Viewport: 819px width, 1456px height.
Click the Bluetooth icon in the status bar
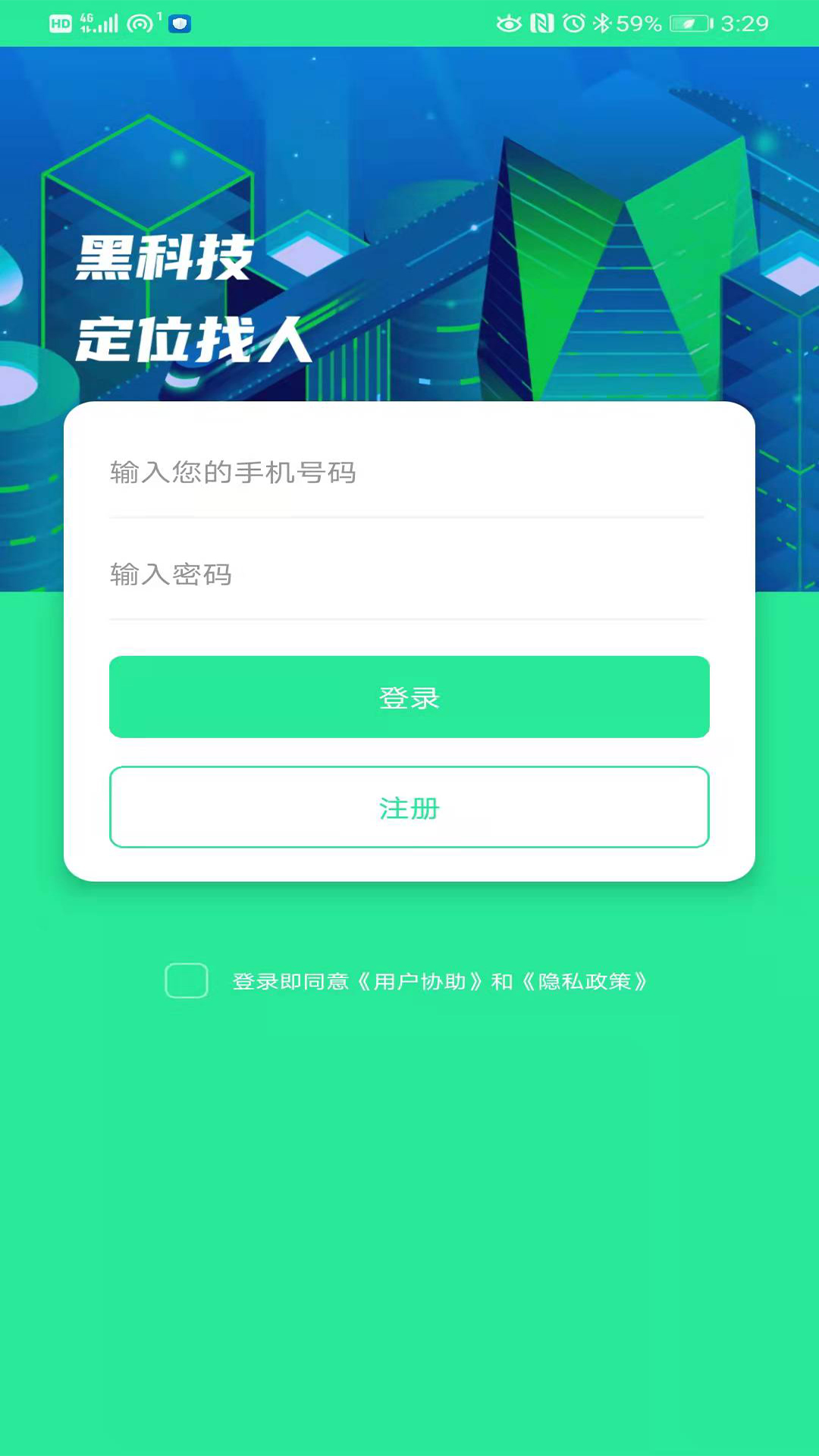point(603,24)
